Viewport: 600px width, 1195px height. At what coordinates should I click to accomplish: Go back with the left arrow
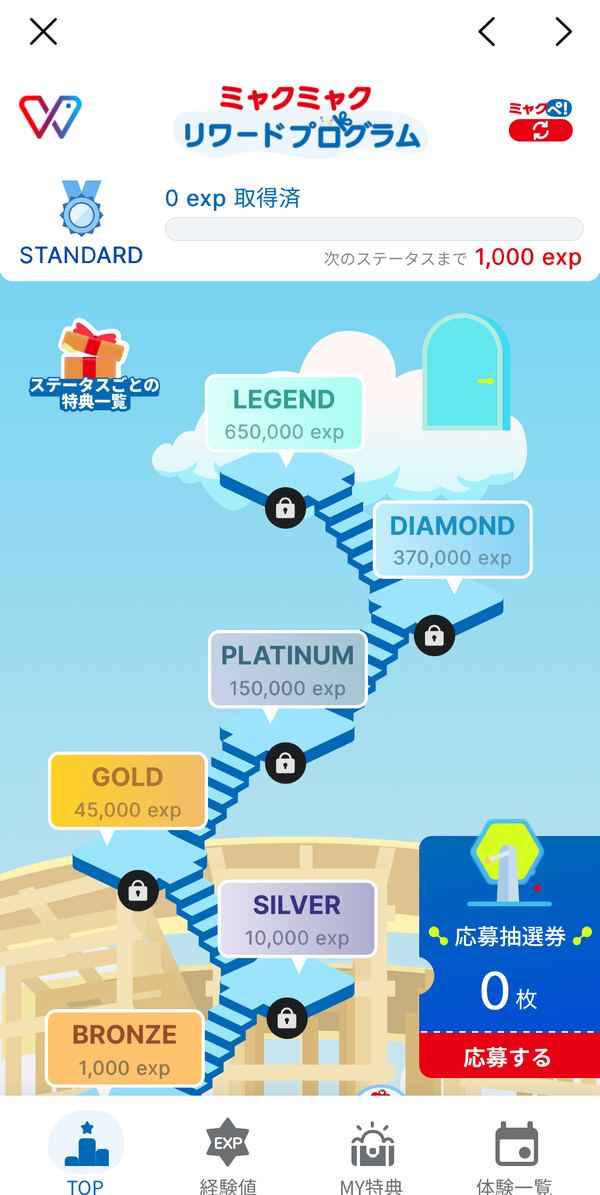(486, 31)
